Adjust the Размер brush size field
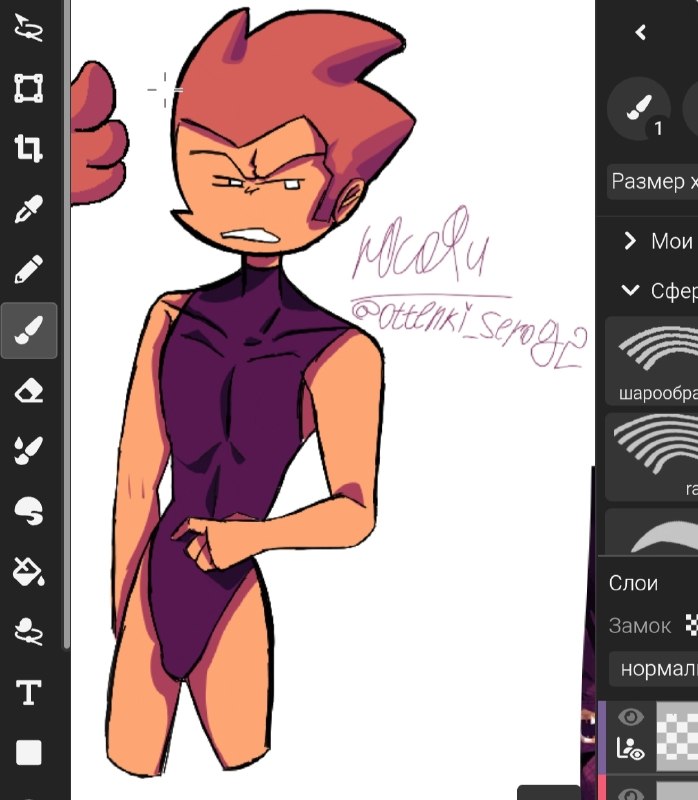The image size is (698, 800). (x=653, y=182)
